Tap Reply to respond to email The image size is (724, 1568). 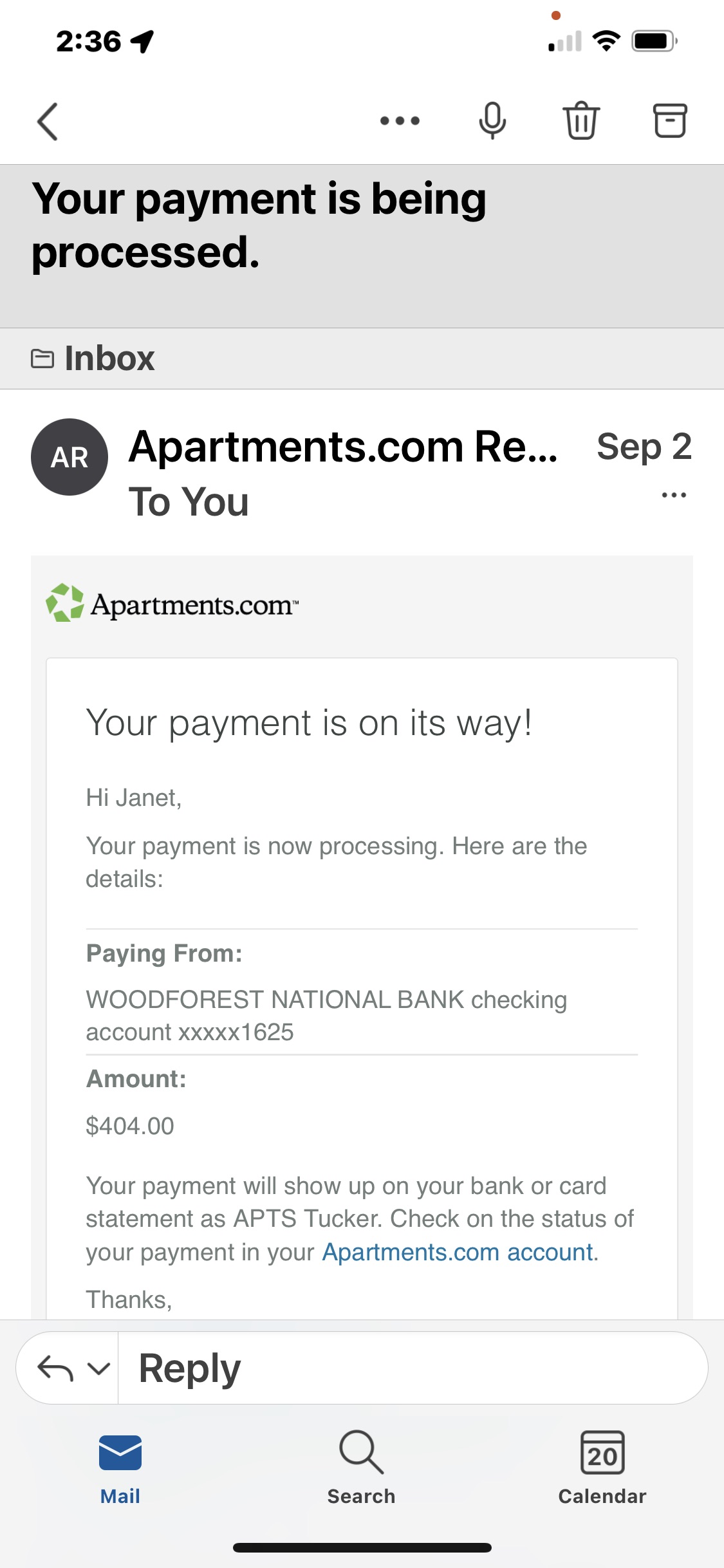[x=413, y=1368]
